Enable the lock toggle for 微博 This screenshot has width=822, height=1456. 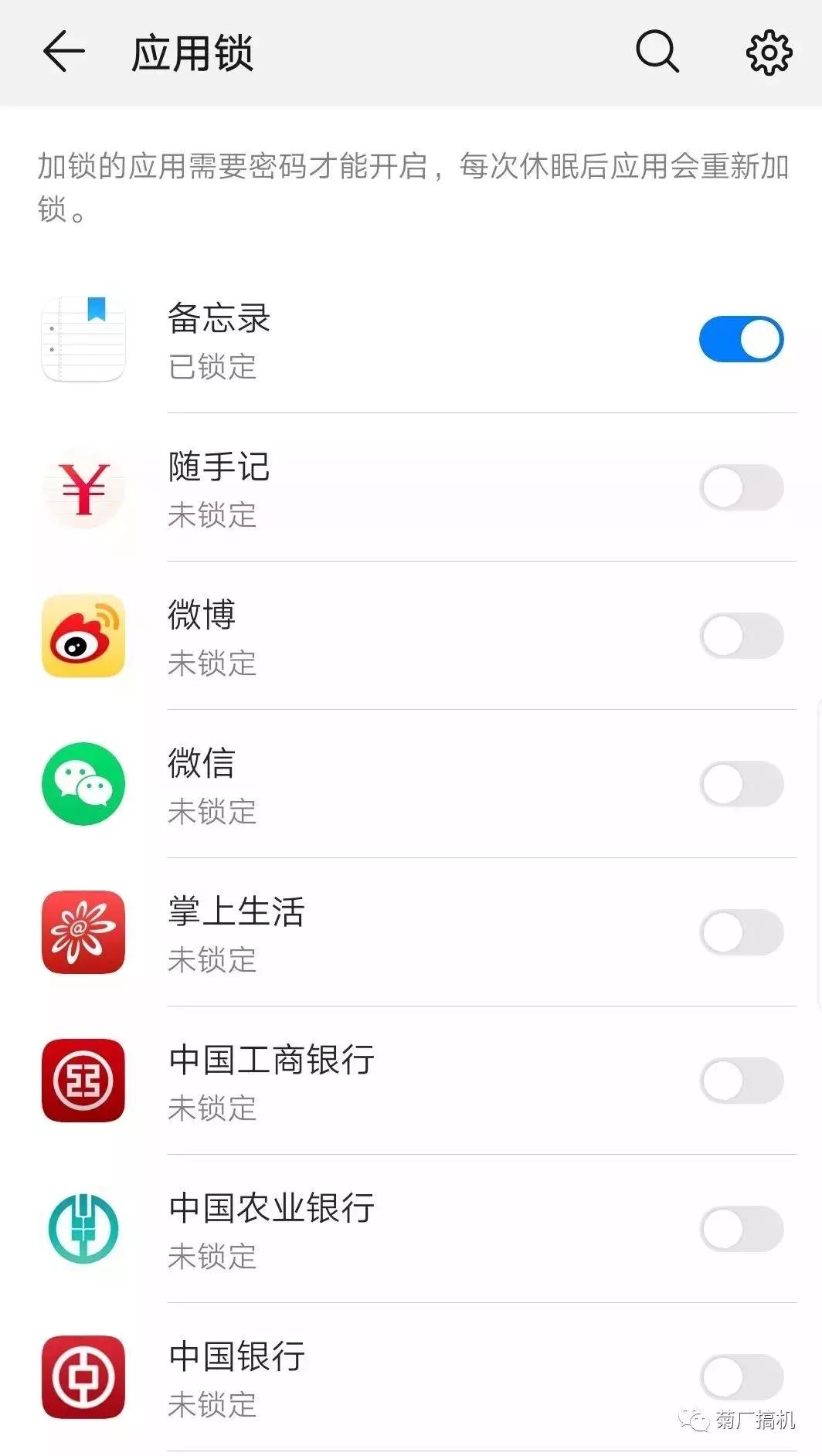coord(740,635)
